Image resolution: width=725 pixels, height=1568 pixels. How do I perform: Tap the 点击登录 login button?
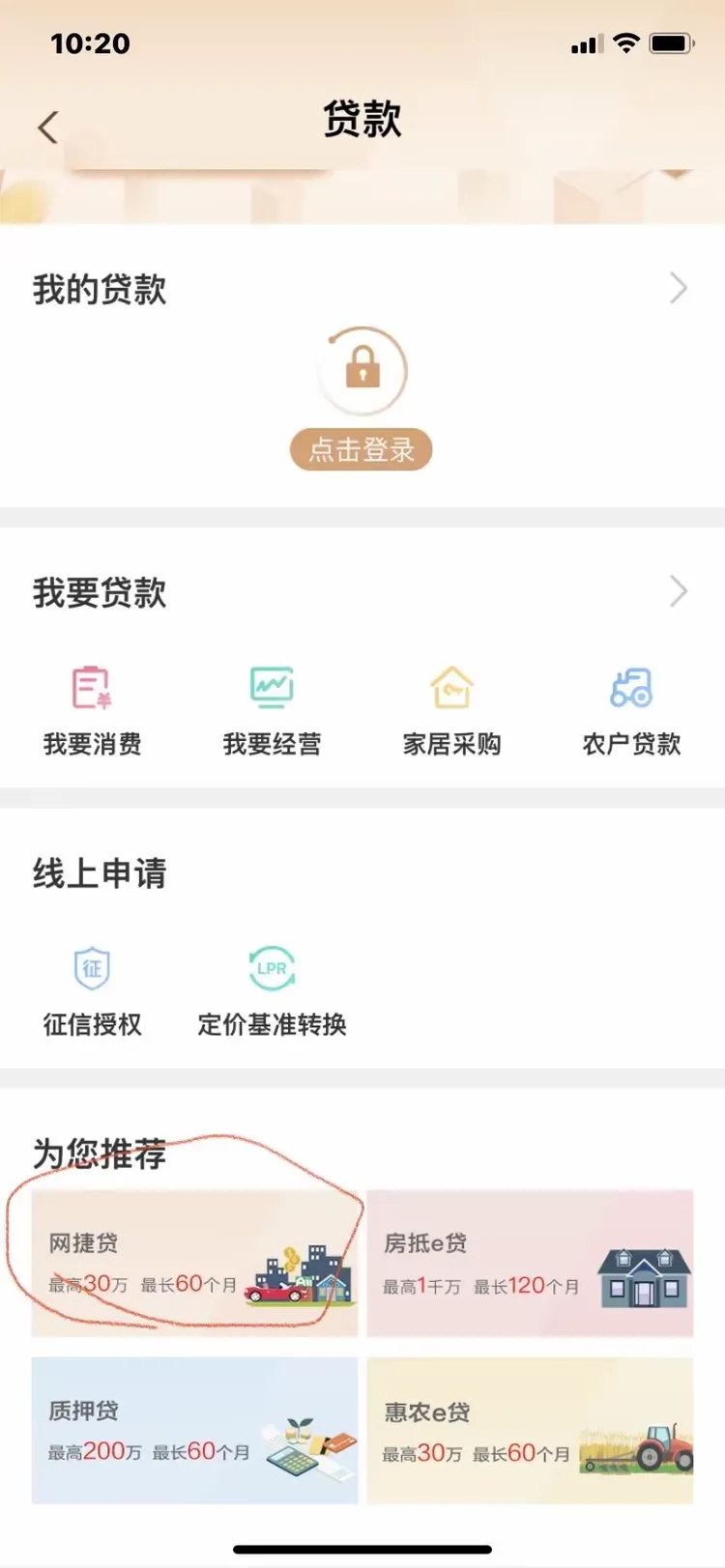pyautogui.click(x=361, y=450)
